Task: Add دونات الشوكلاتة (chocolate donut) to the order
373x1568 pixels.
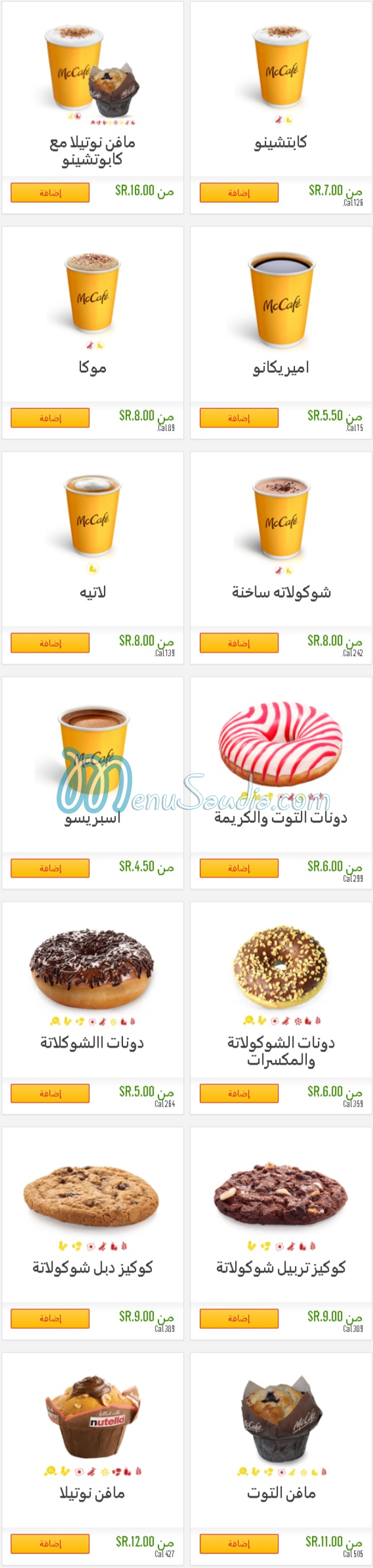Action: point(50,1093)
